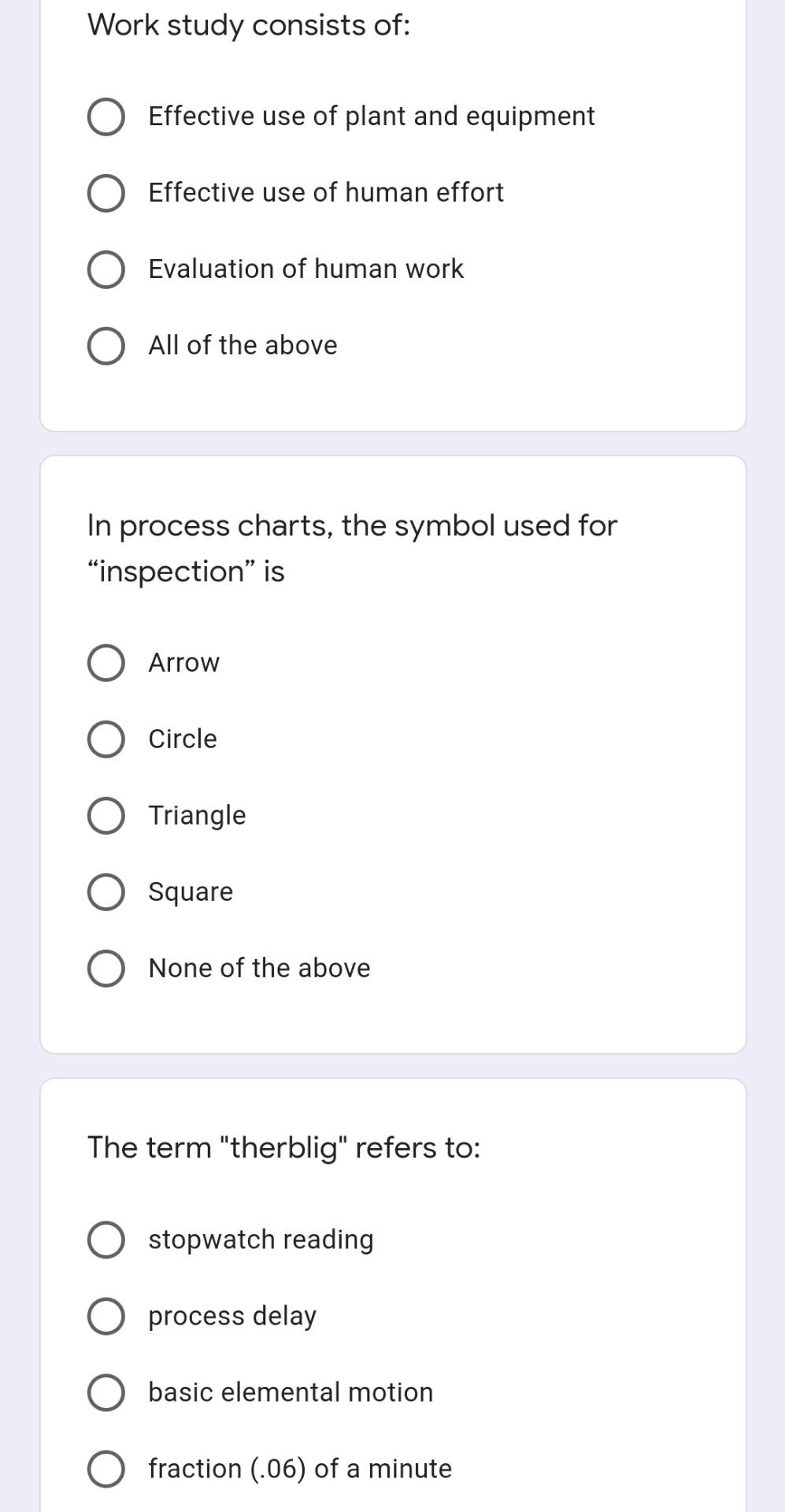Select 'fraction (.06) of a minute'
785x1512 pixels.
[x=106, y=1469]
